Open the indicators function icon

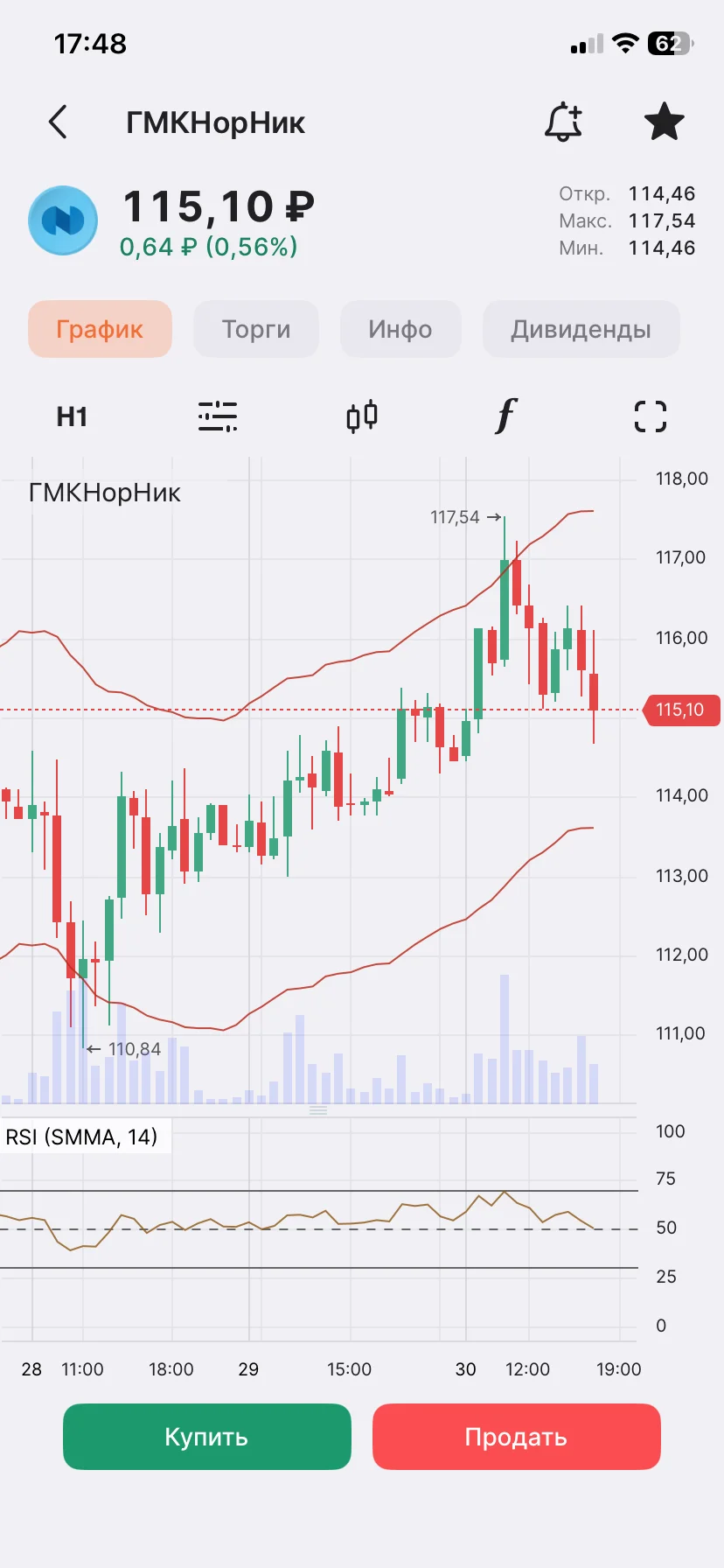505,416
